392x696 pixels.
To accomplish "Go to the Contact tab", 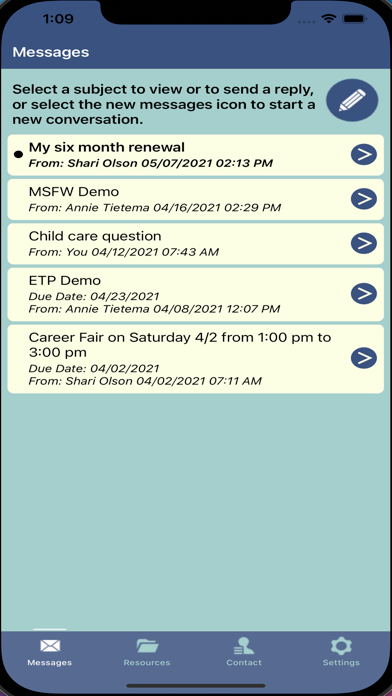I will coord(244,652).
